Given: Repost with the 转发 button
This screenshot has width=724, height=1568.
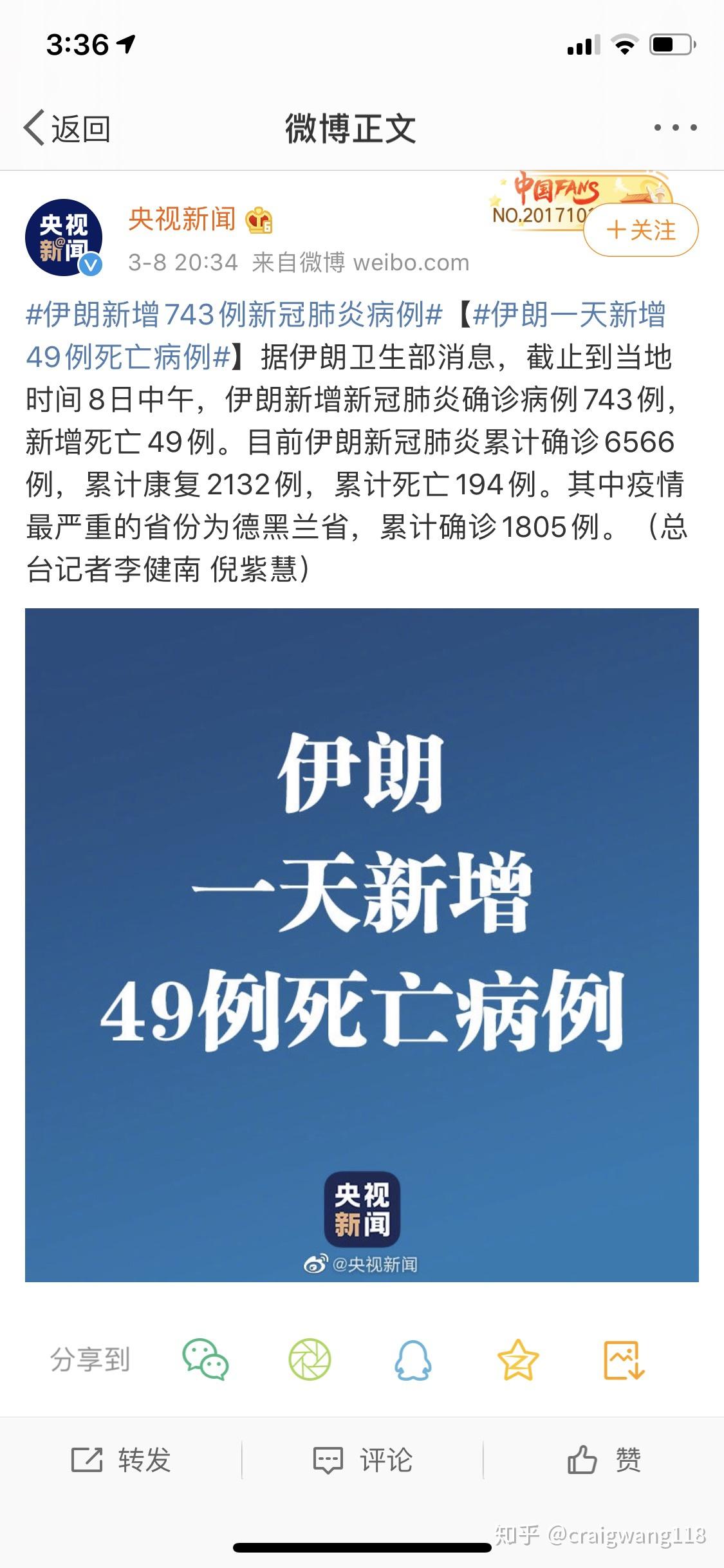Looking at the screenshot, I should pyautogui.click(x=121, y=1459).
